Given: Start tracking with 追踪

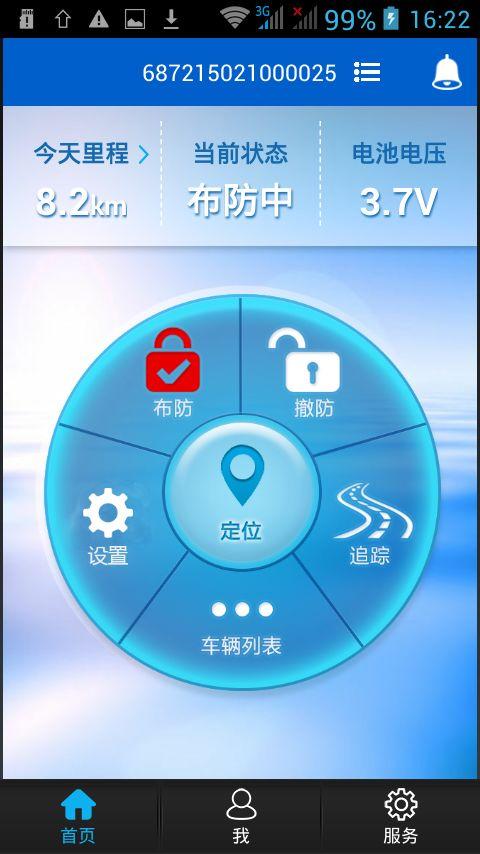Looking at the screenshot, I should coord(372,524).
